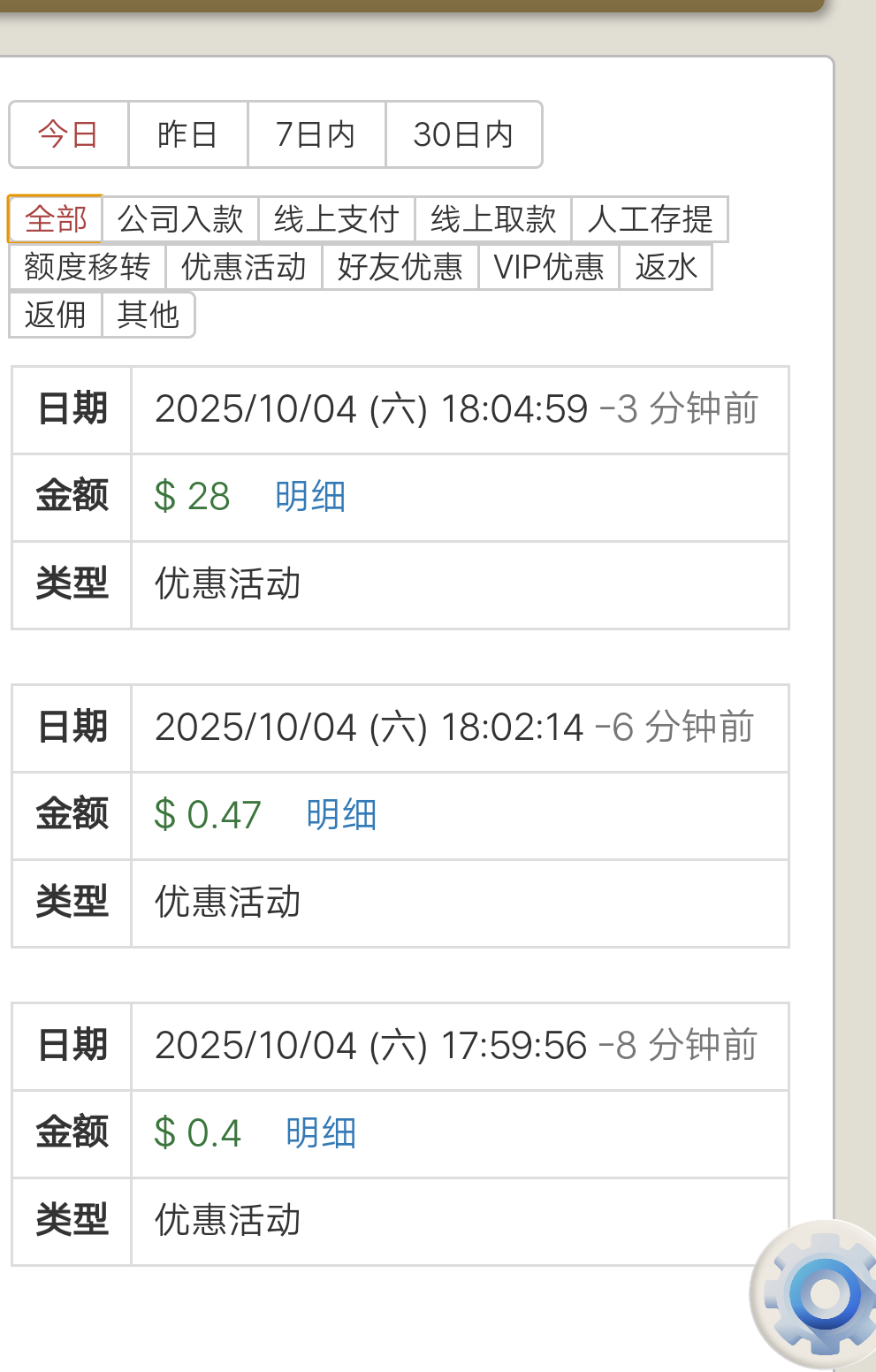Switch to the 昨日 date range
The image size is (876, 1372).
[187, 134]
